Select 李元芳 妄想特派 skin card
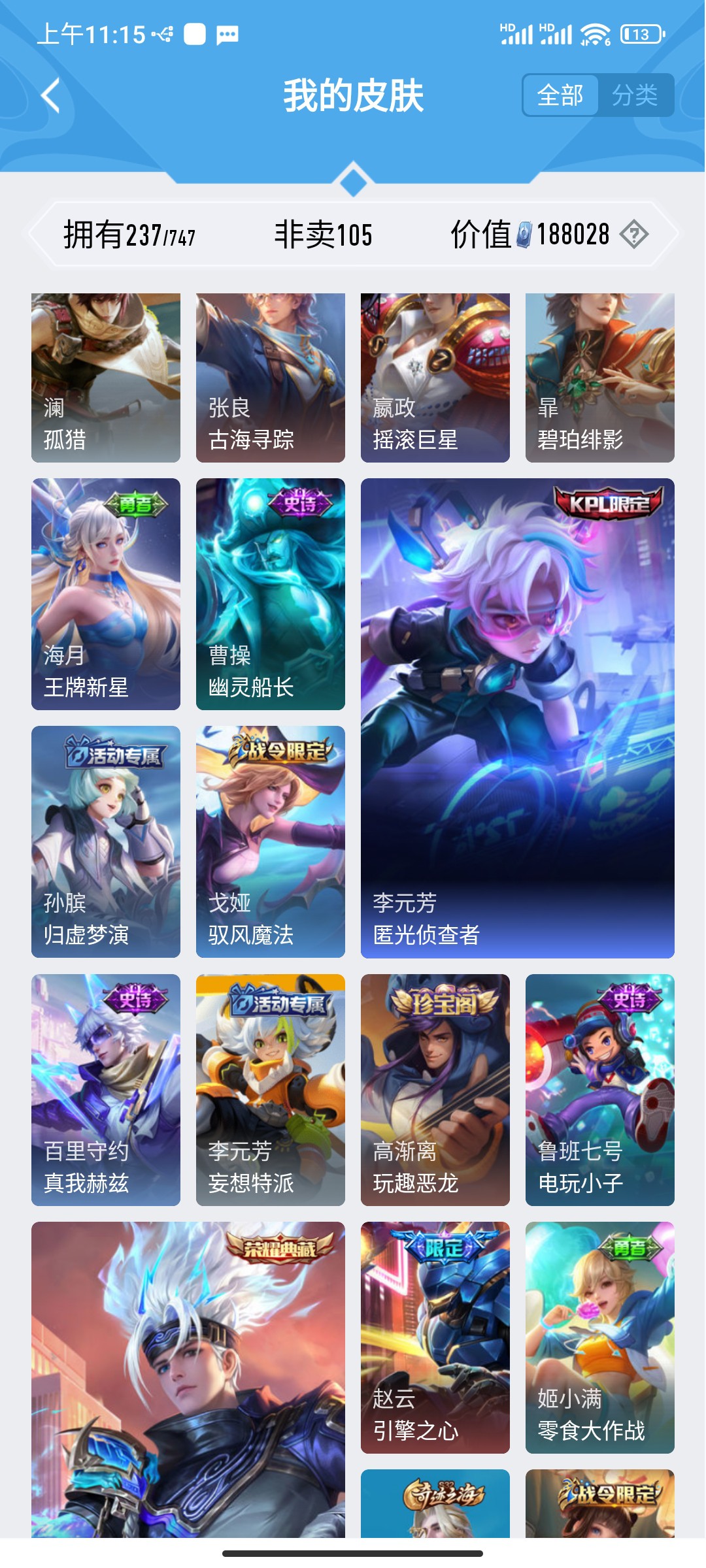 tap(271, 1090)
